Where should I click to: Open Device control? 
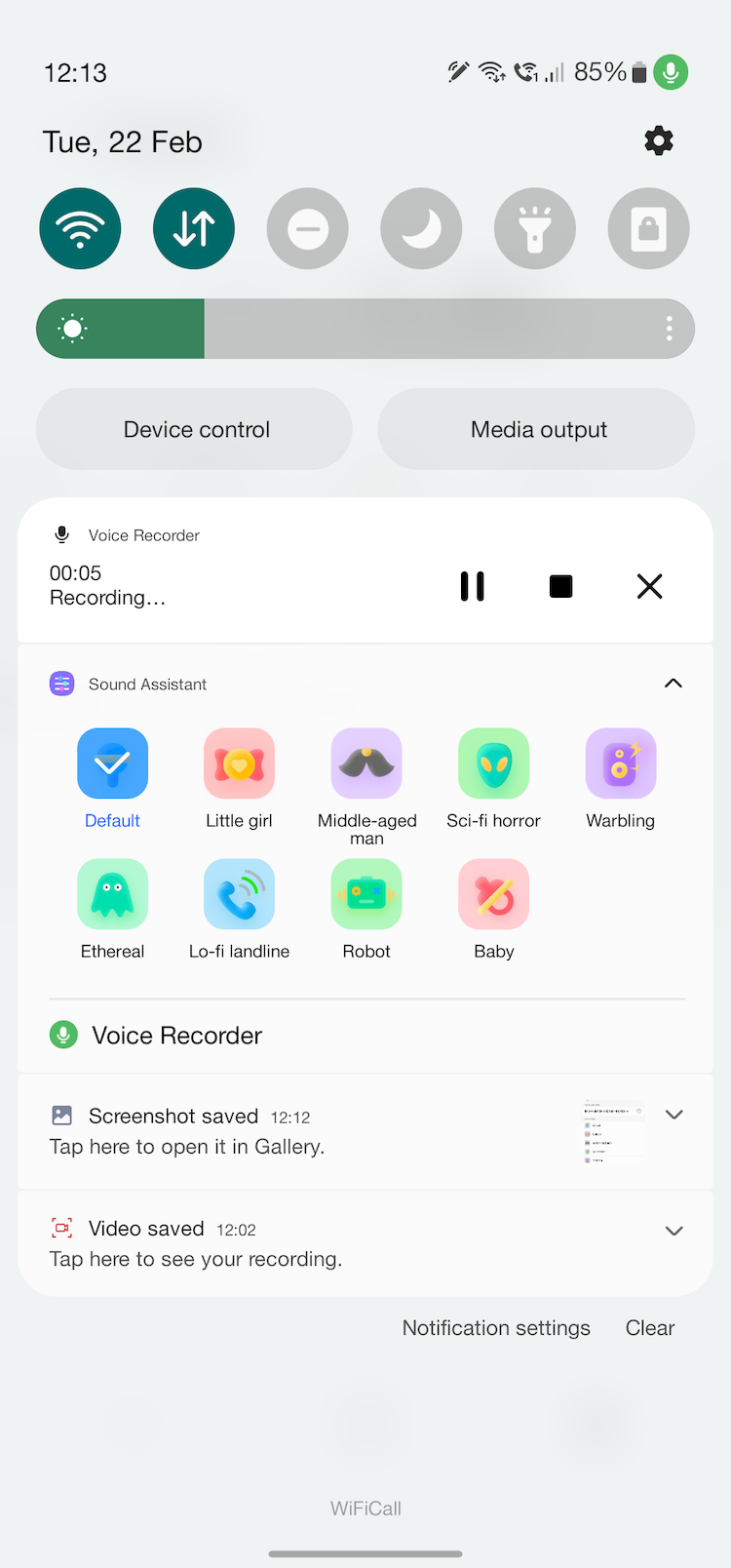point(195,429)
